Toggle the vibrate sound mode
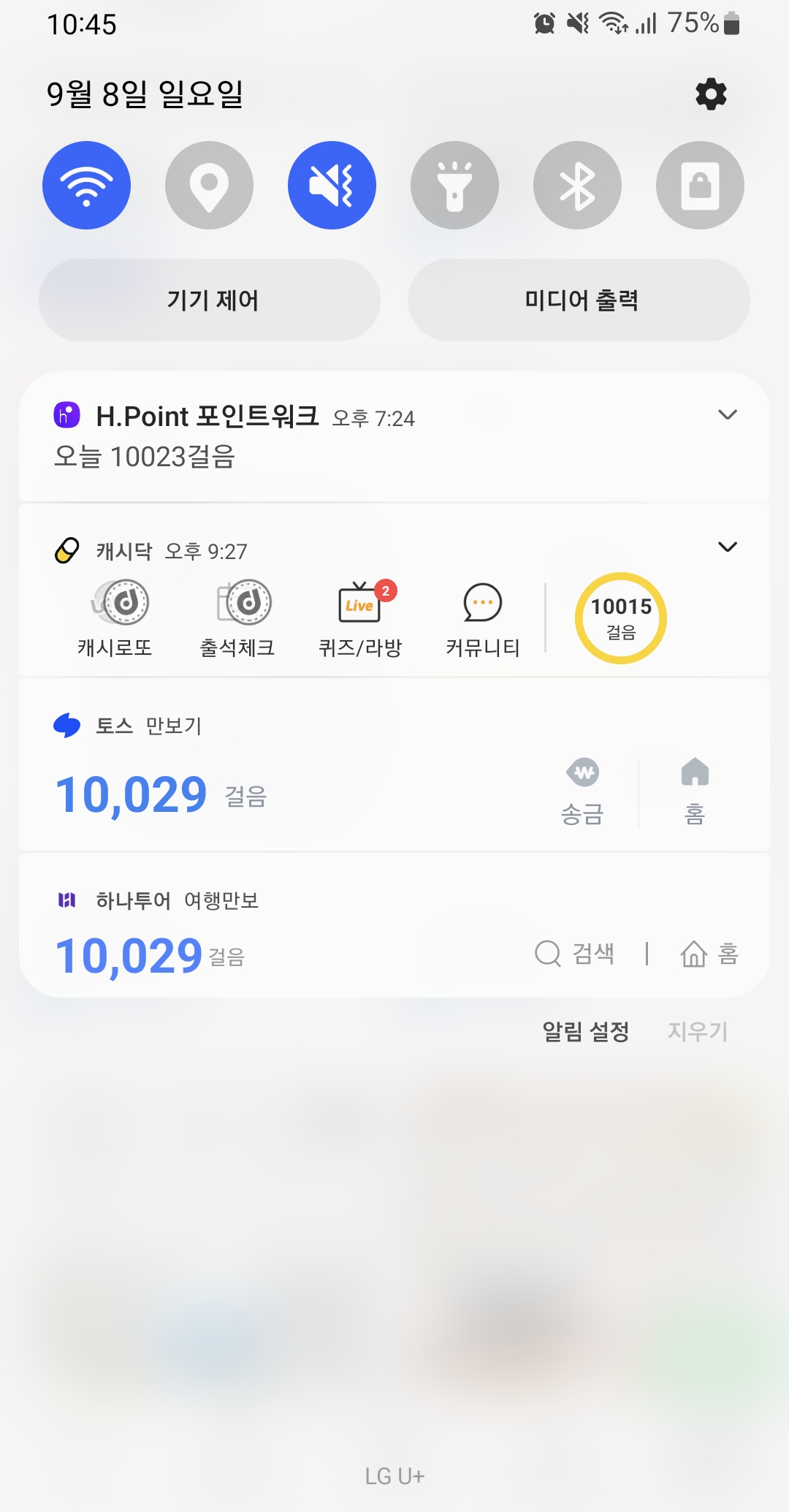This screenshot has height=1512, width=789. pos(332,186)
